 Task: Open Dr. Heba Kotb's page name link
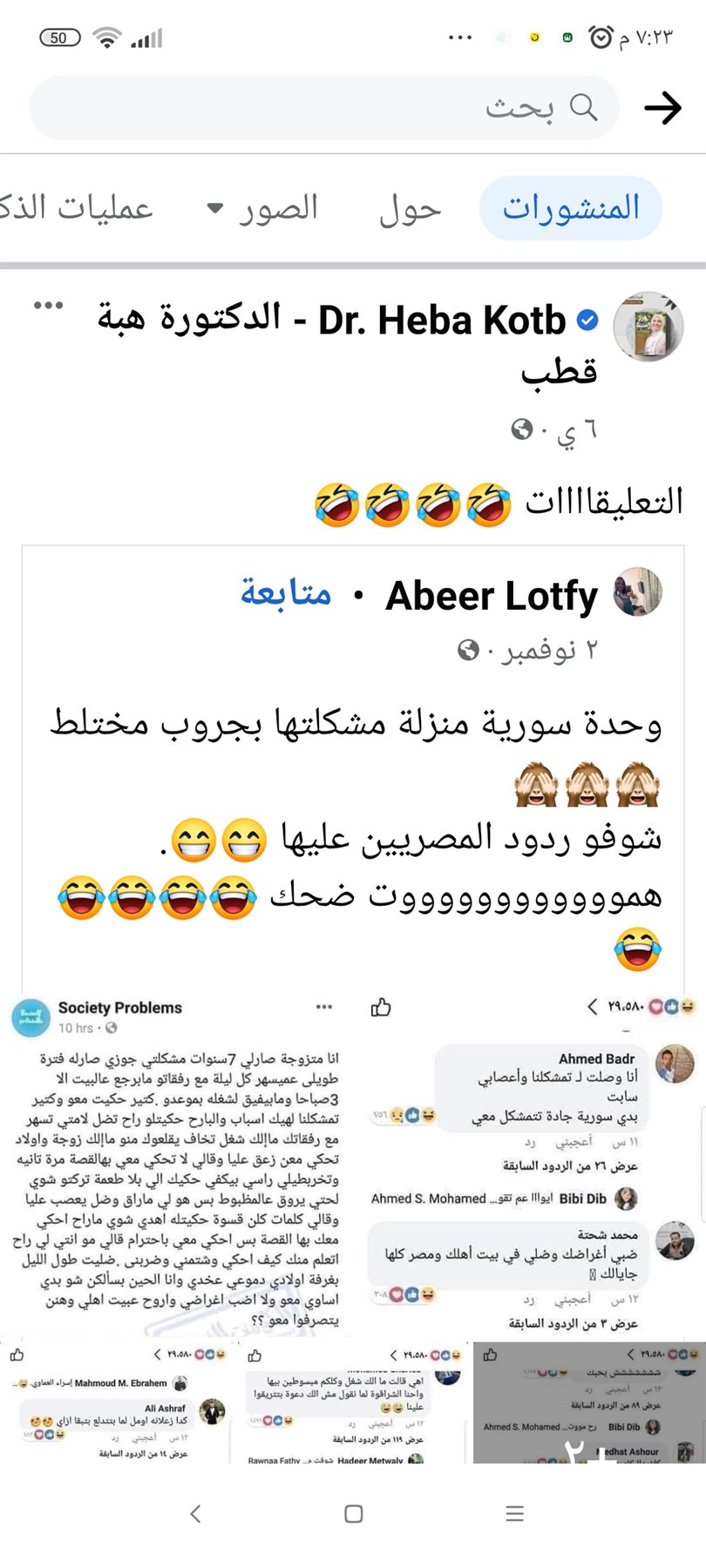[349, 344]
